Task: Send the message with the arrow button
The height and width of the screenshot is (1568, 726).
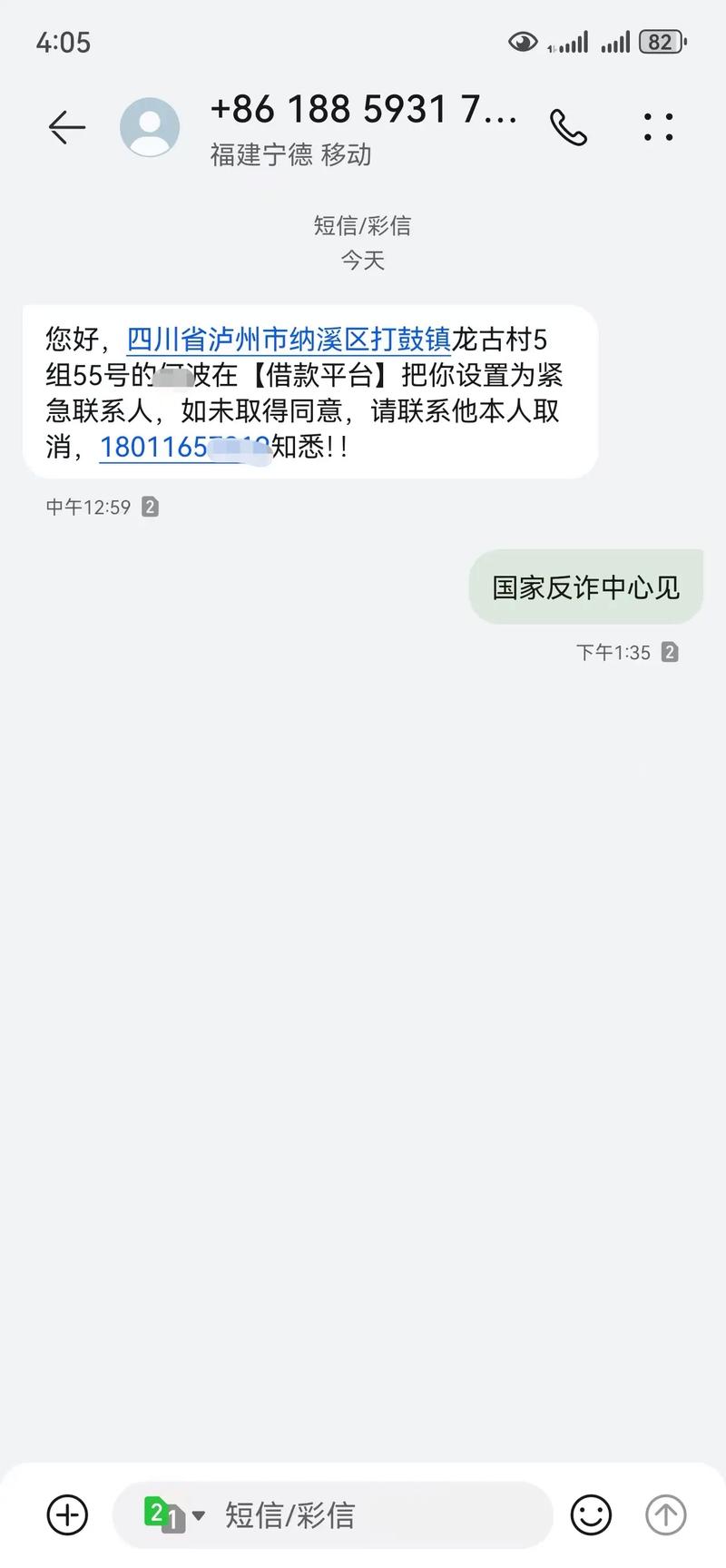Action: pos(665,1514)
